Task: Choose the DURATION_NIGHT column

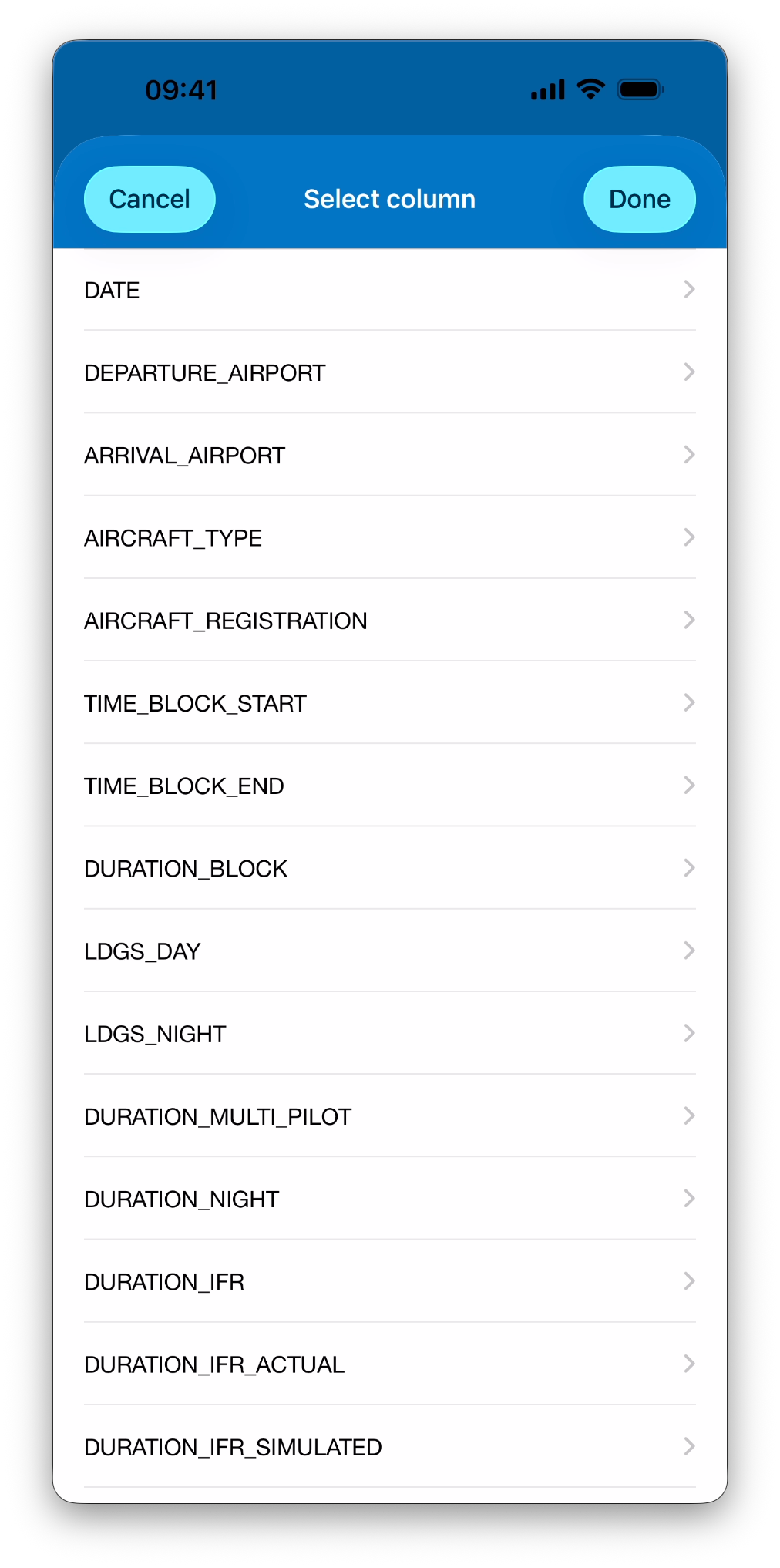Action: [x=390, y=1199]
